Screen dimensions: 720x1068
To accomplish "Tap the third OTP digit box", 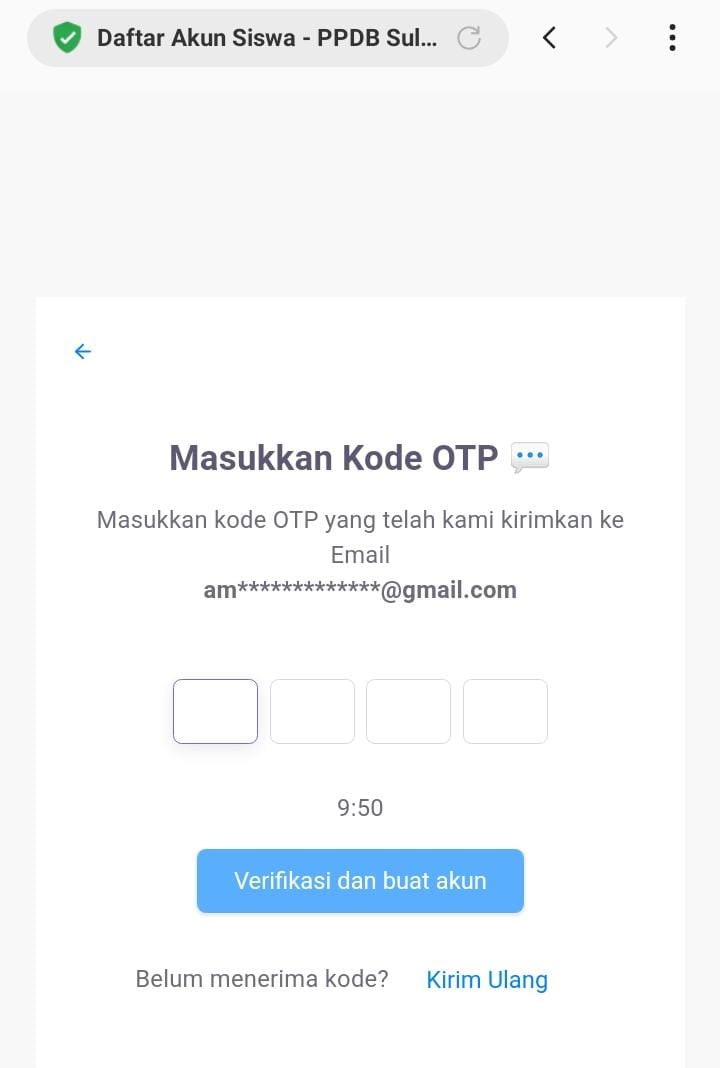I will (408, 711).
